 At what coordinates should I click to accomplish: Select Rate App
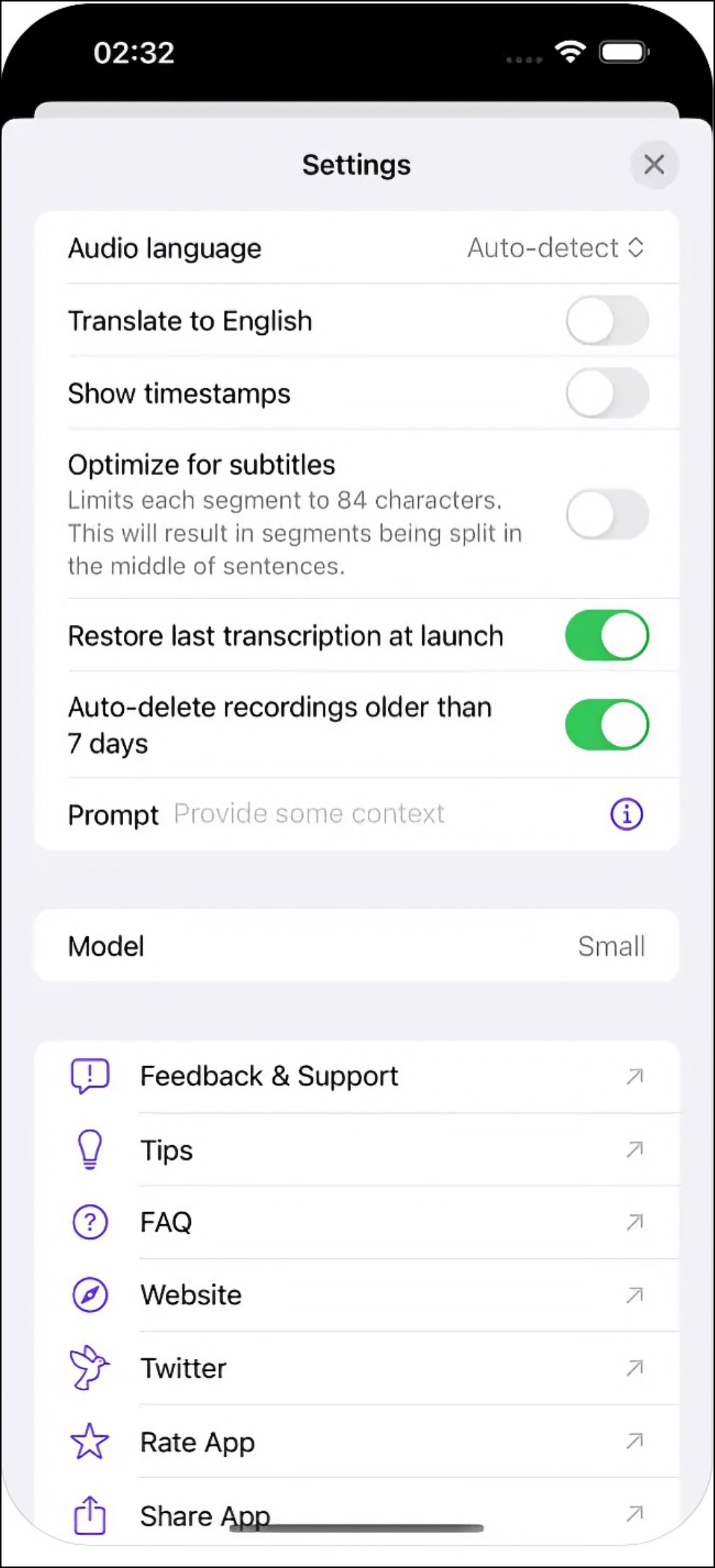pyautogui.click(x=357, y=1441)
